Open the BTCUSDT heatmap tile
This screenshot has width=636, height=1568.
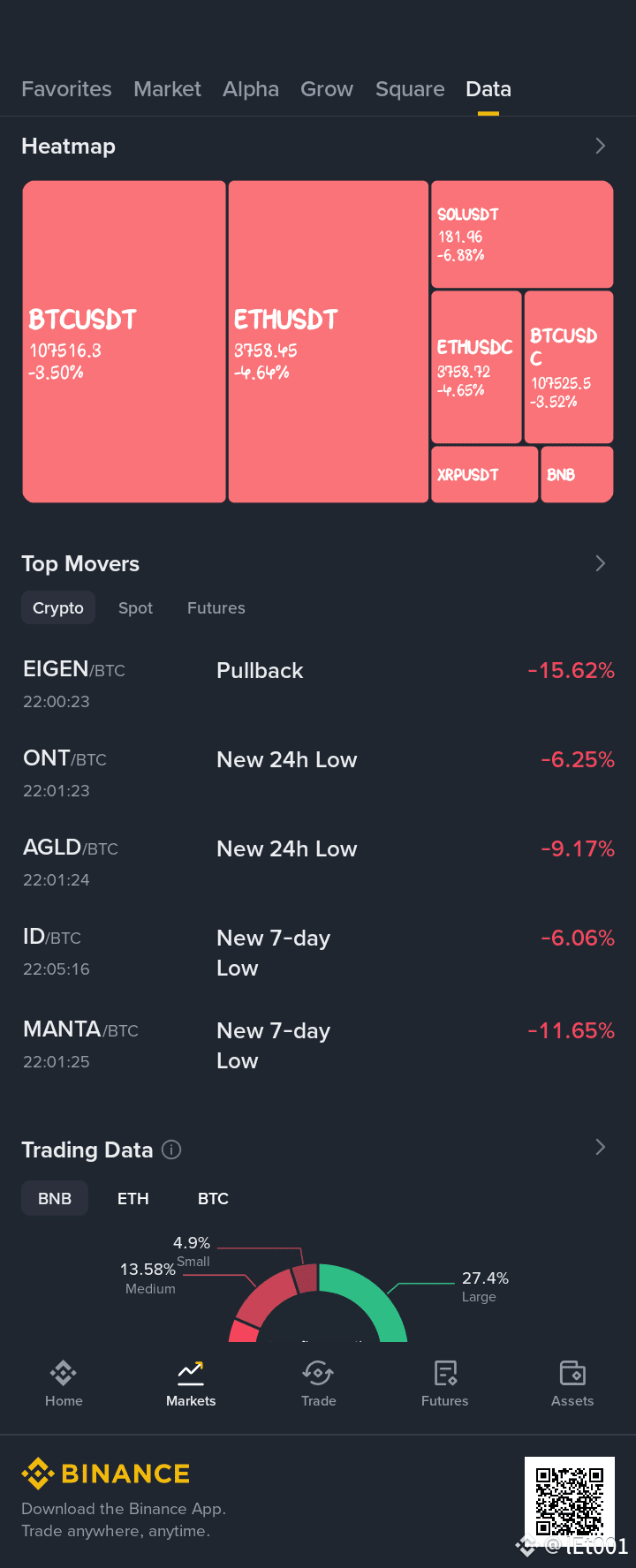pyautogui.click(x=124, y=342)
